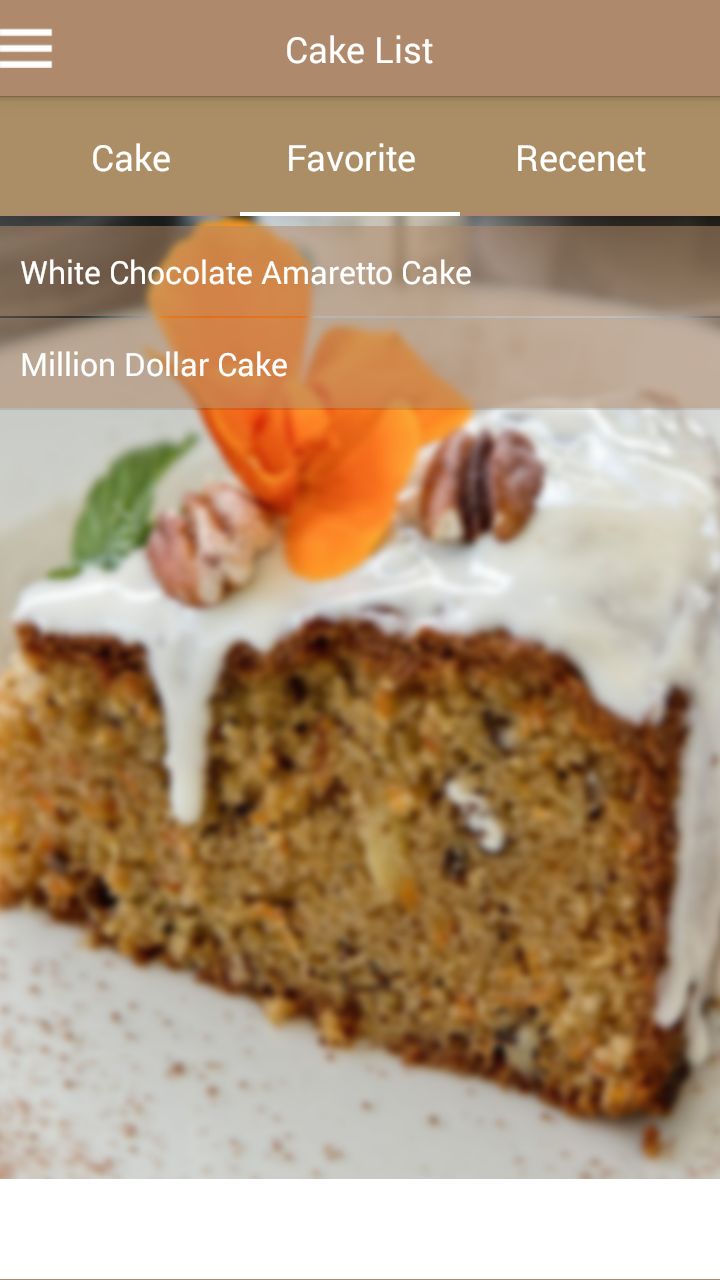This screenshot has height=1280, width=720.
Task: Open Million Dollar Cake recipe
Action: tap(155, 364)
